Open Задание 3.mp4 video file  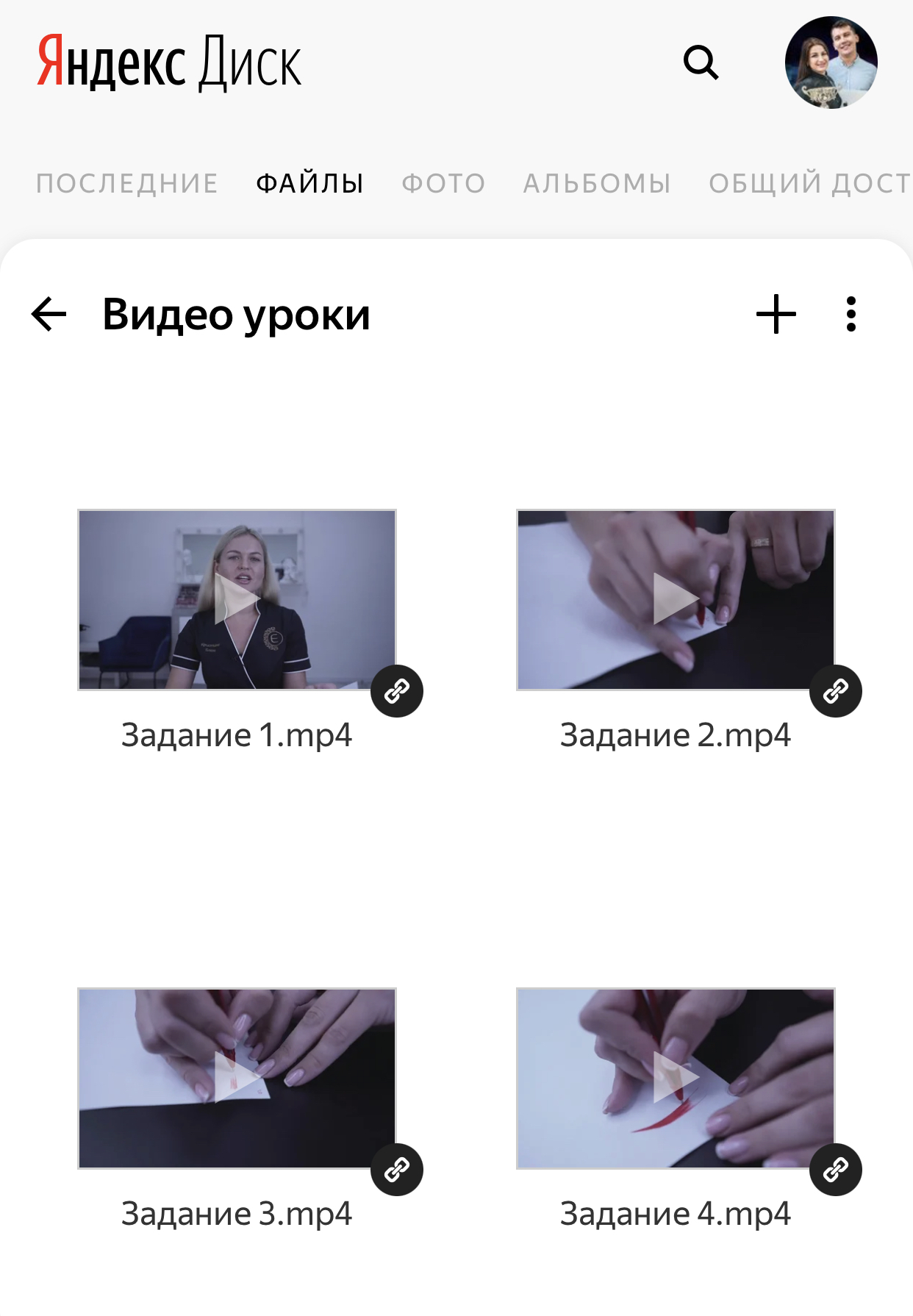(237, 1078)
